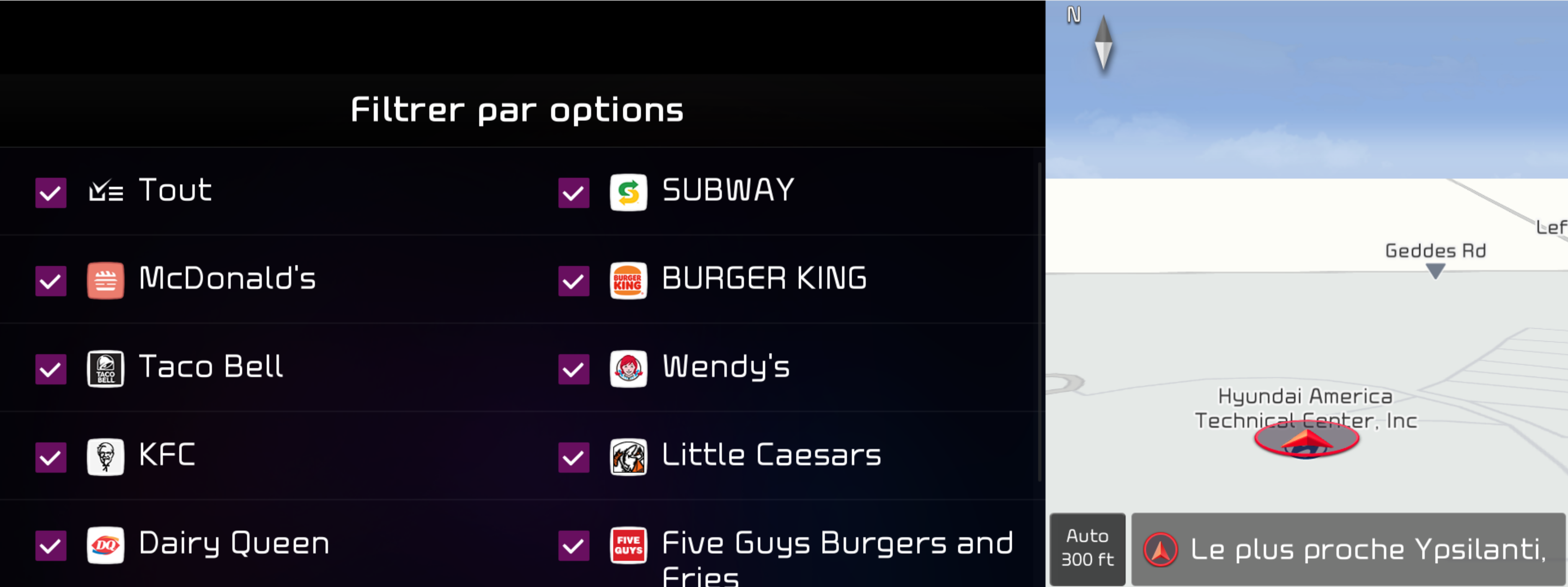Uncheck the BURGER KING filter
Screen dimensions: 1568x587
573,281
